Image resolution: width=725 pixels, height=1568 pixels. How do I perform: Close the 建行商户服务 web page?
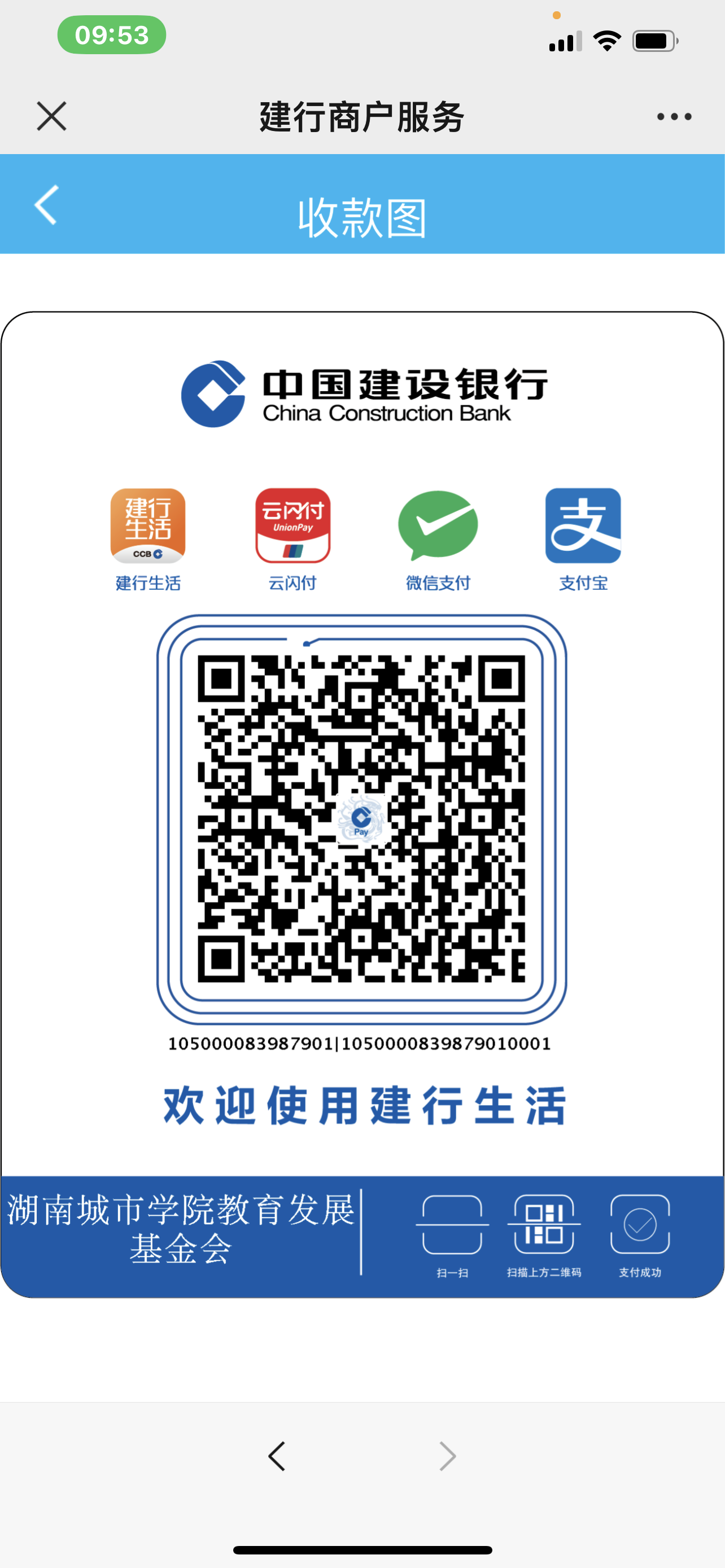[x=51, y=116]
